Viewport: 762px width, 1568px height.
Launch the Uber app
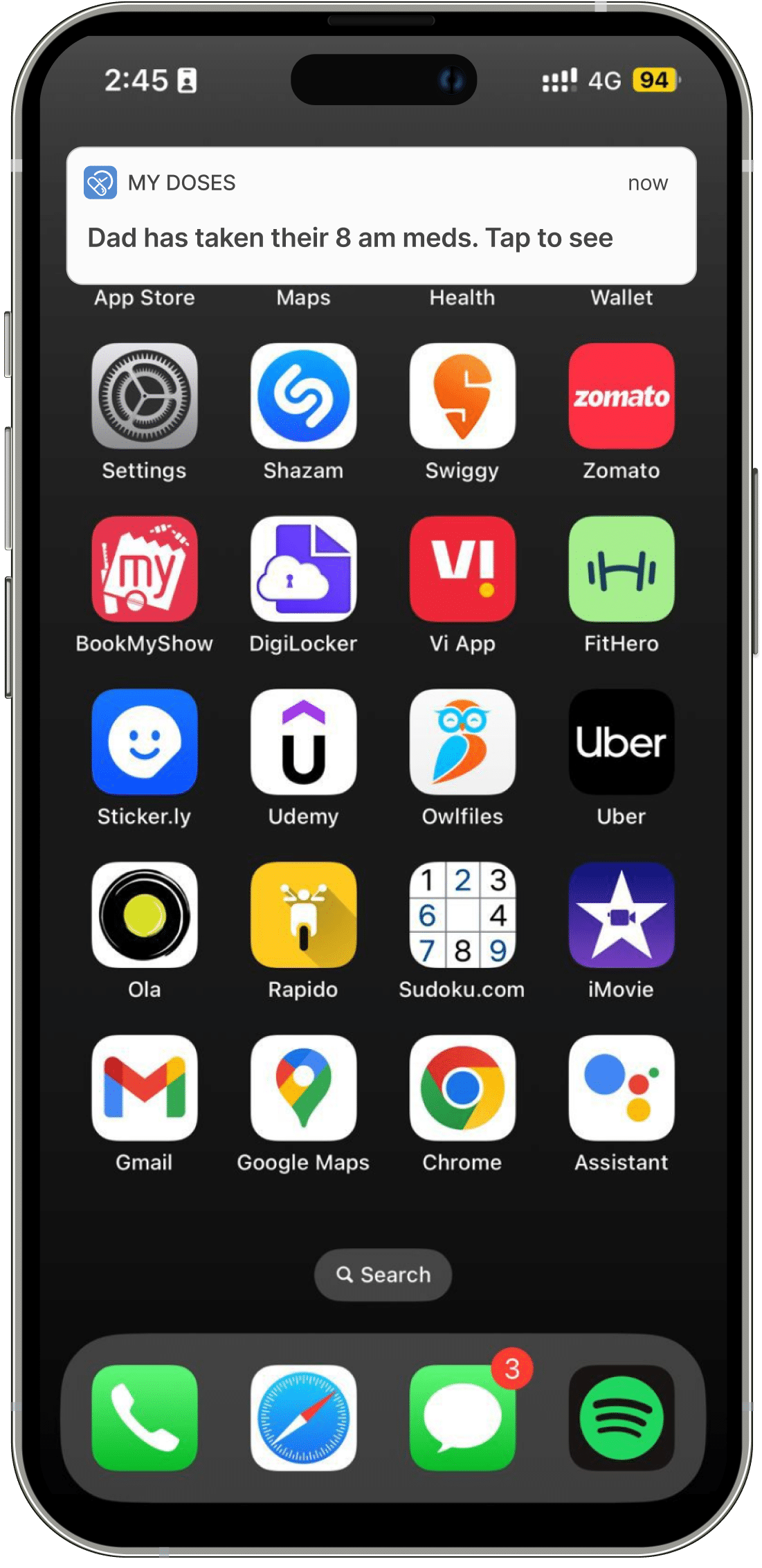pyautogui.click(x=621, y=742)
